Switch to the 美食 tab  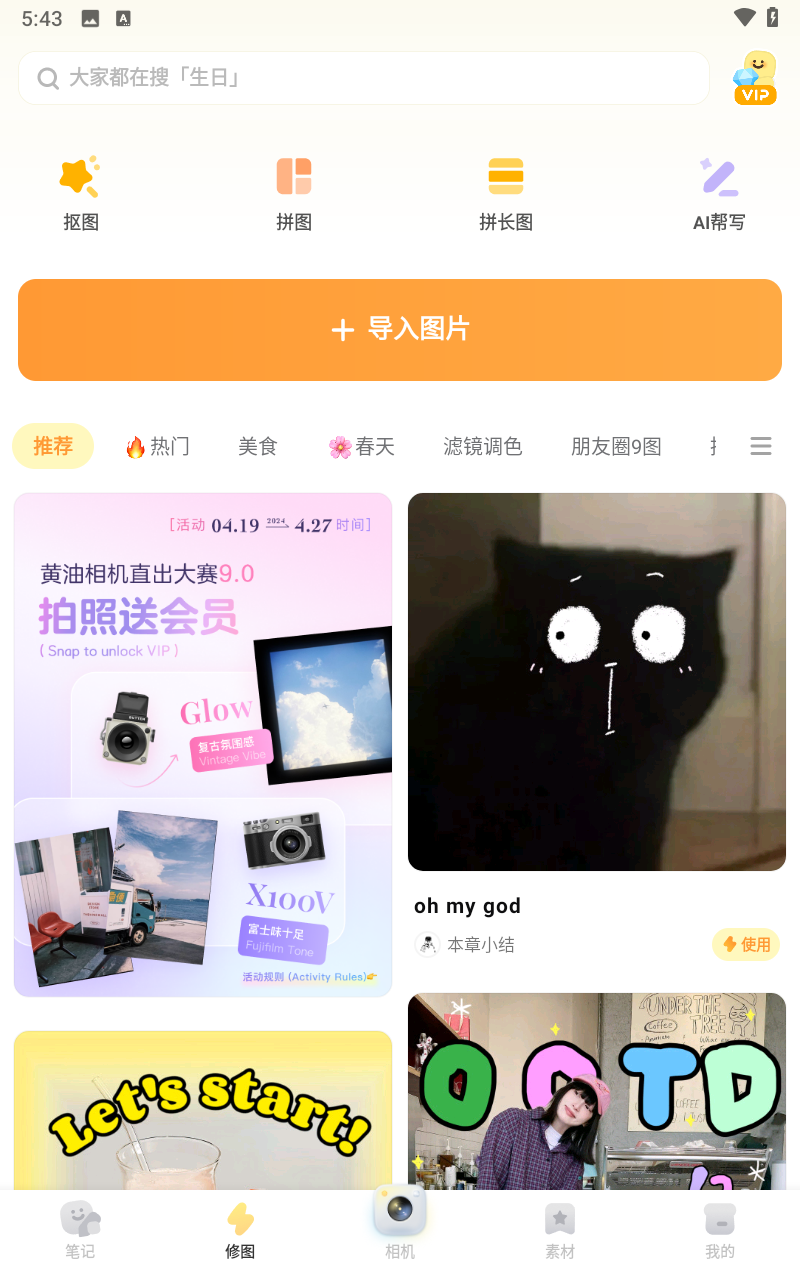pyautogui.click(x=258, y=446)
